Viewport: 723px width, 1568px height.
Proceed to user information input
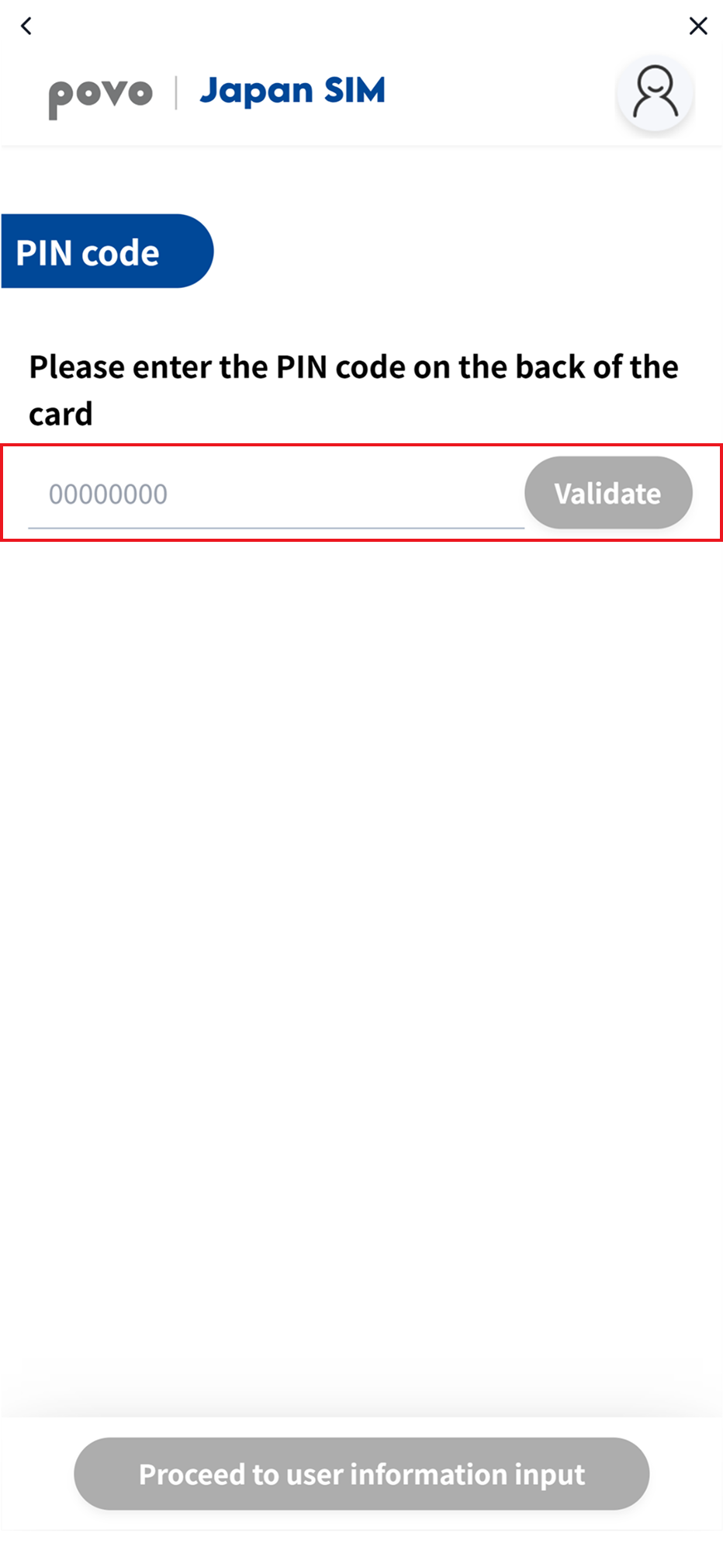tap(361, 1473)
